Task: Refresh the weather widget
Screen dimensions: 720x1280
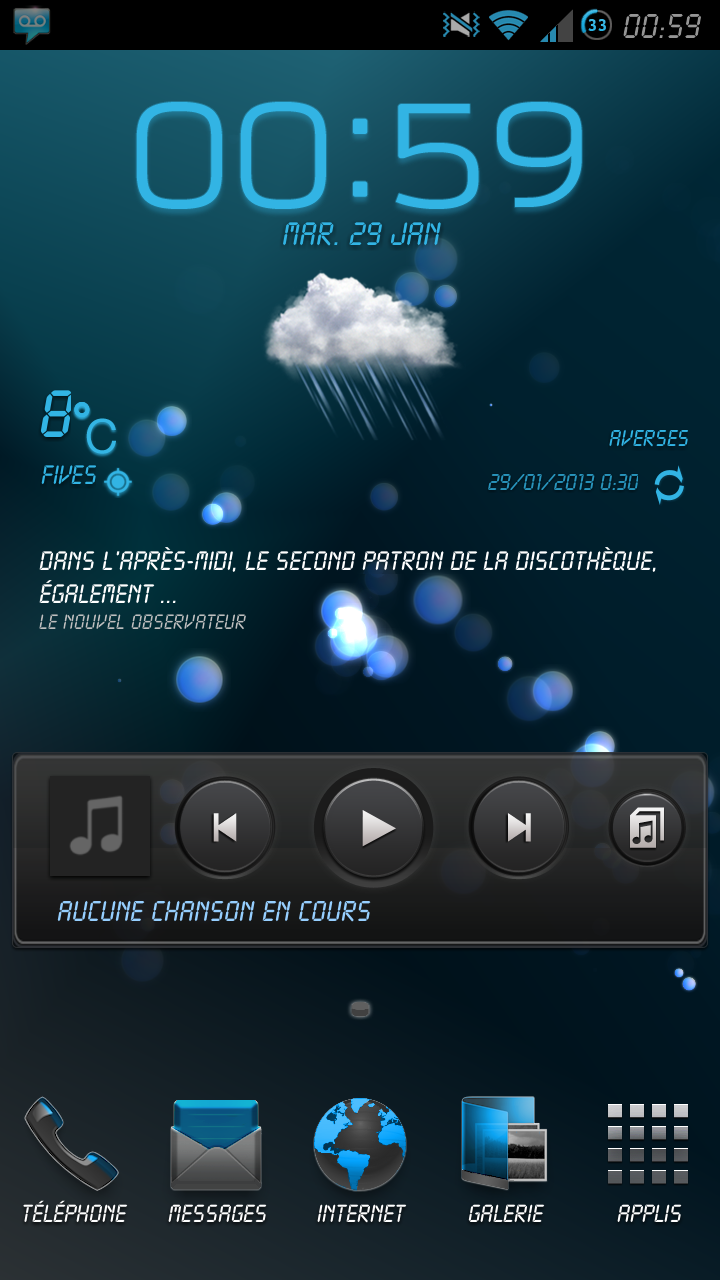Action: coord(669,485)
